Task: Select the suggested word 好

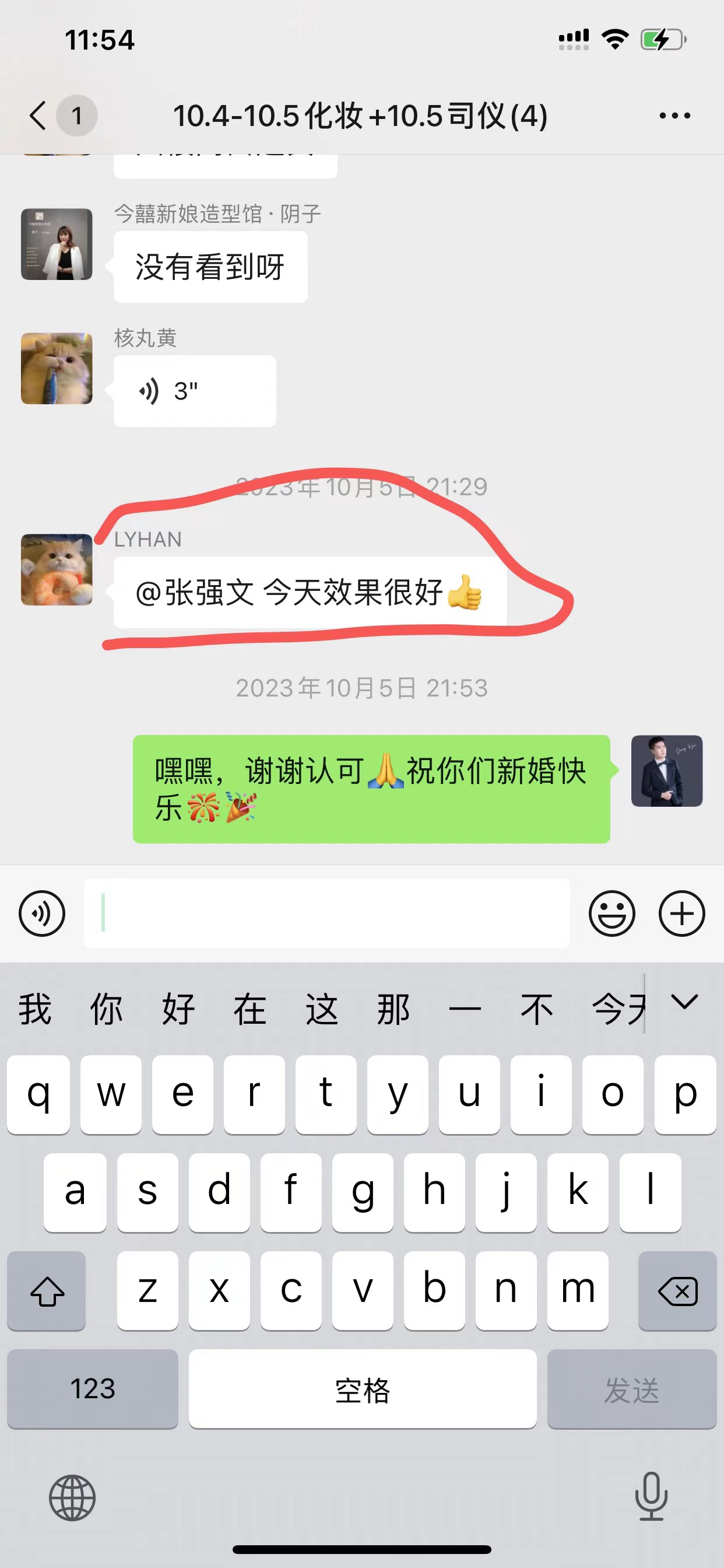Action: [178, 1009]
